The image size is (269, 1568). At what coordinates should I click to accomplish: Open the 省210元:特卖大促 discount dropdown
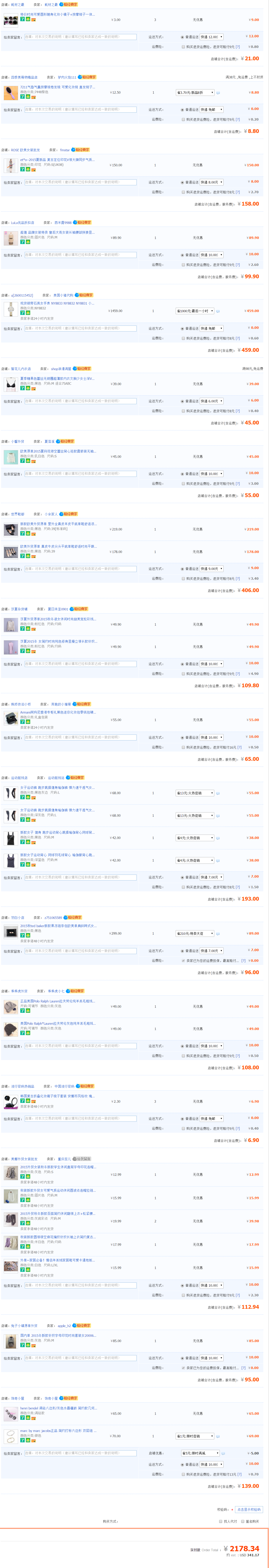195,933
